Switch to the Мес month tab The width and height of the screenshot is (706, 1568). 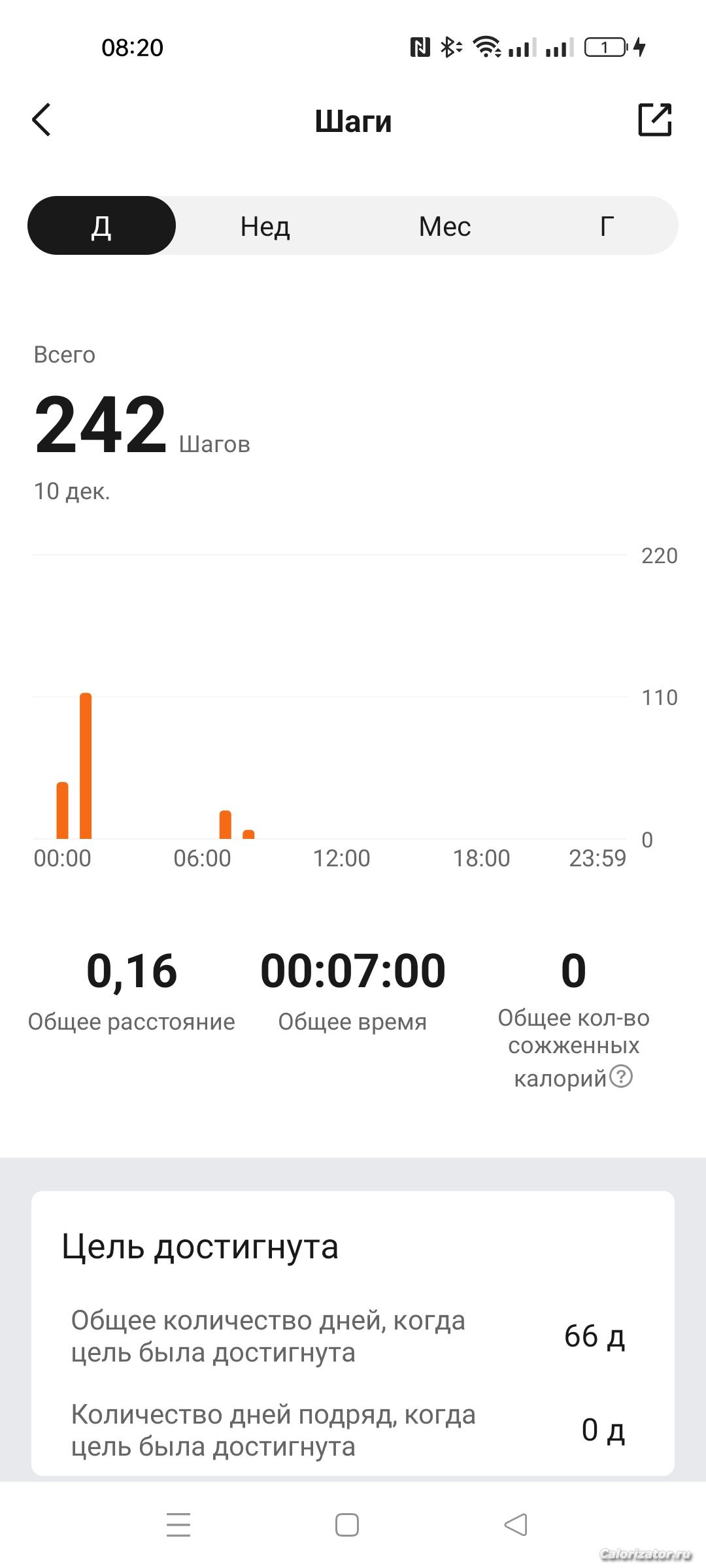point(445,226)
